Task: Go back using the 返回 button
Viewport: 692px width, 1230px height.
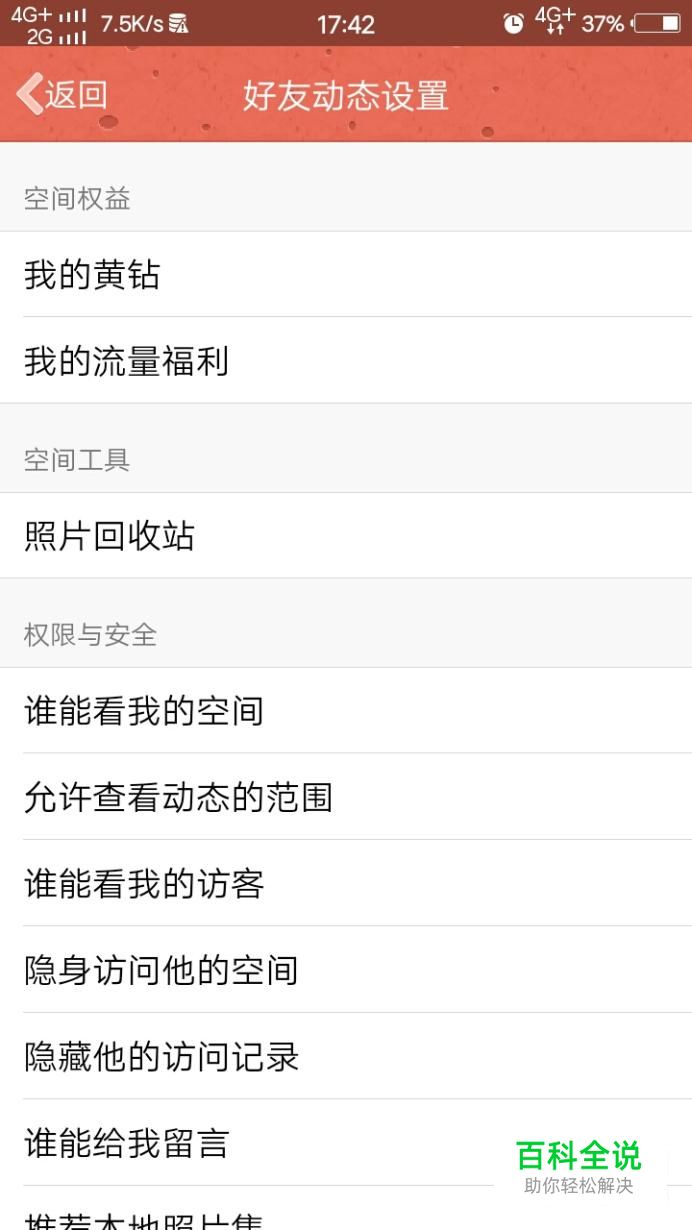Action: tap(62, 95)
